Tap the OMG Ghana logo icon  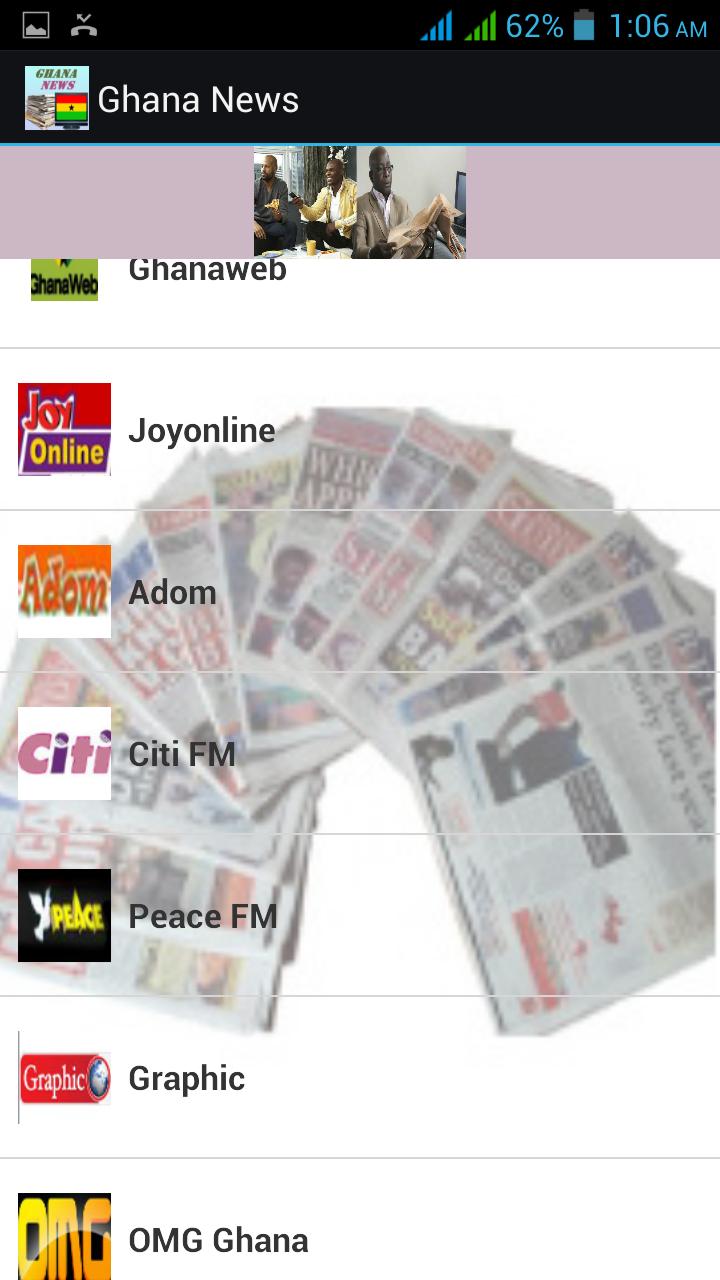(x=64, y=1240)
